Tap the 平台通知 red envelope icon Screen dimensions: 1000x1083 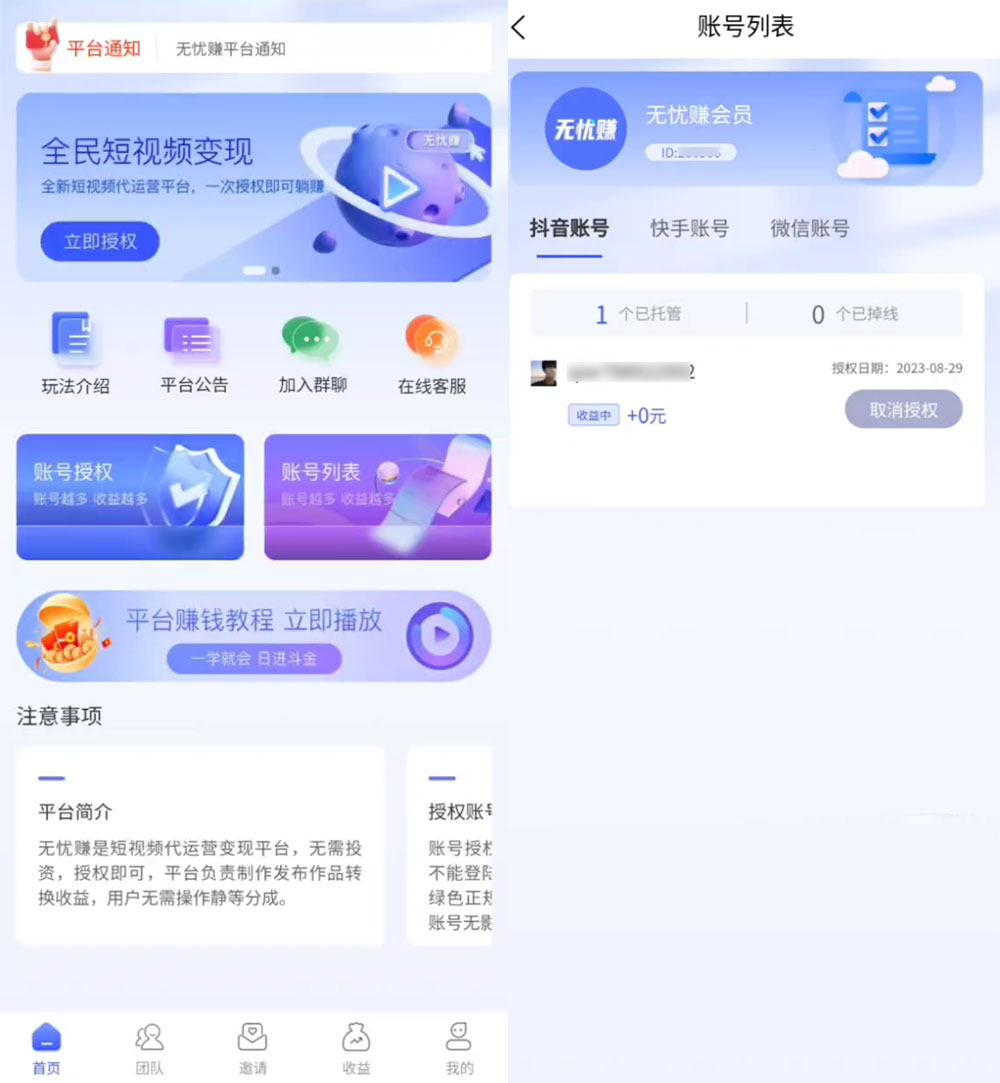coord(39,45)
